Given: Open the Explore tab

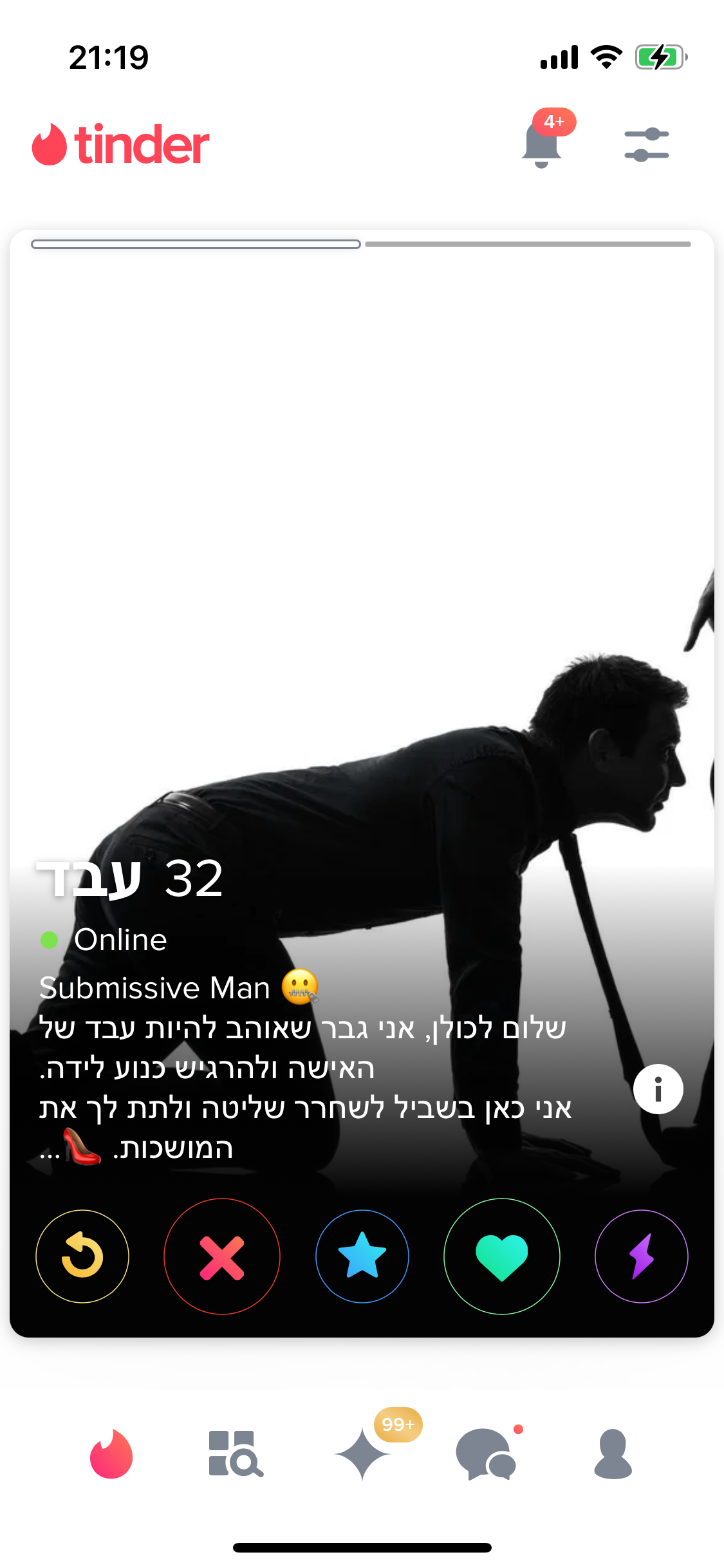Looking at the screenshot, I should (236, 1454).
